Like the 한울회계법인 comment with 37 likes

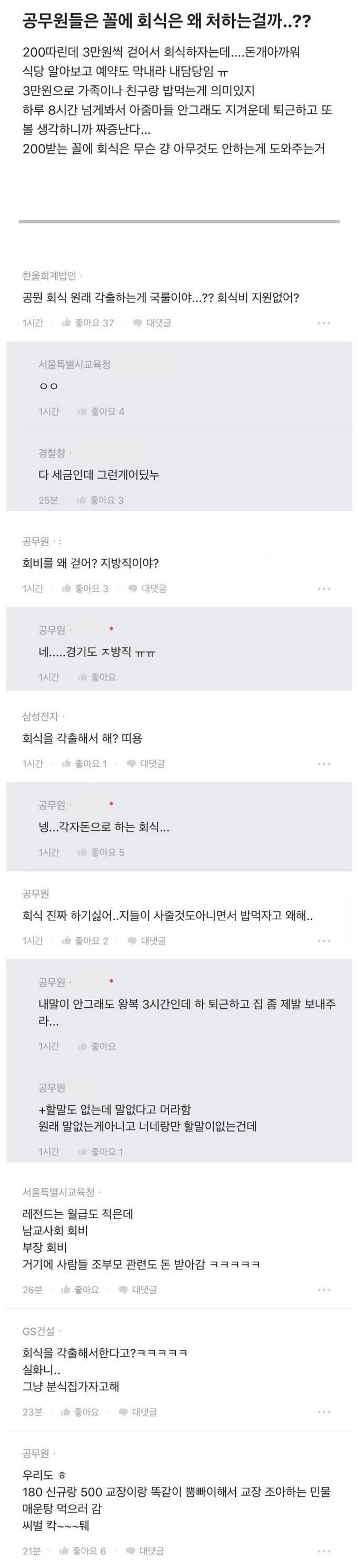coord(87,323)
